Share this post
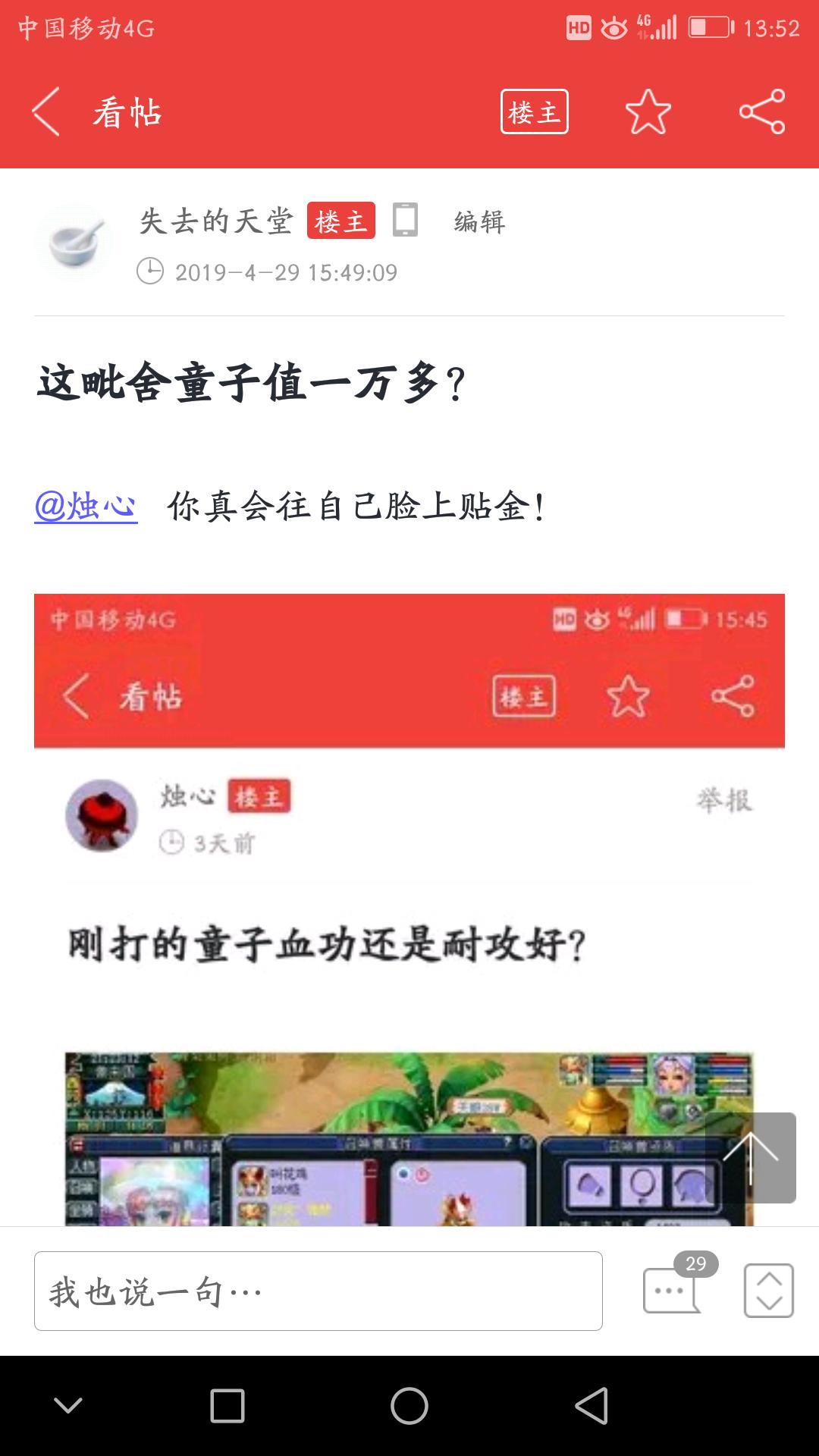 pos(761,112)
